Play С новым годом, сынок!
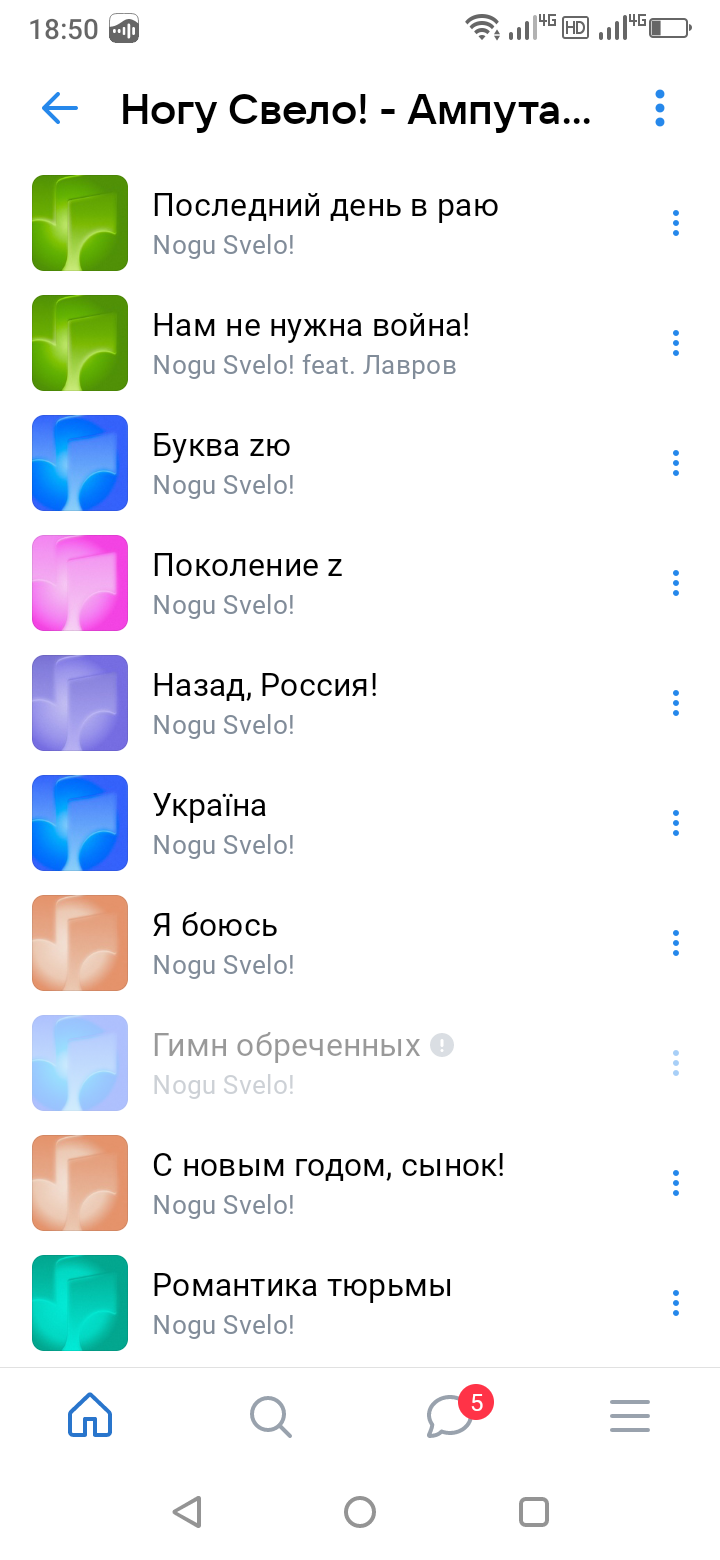Image resolution: width=720 pixels, height=1560 pixels. click(328, 1183)
